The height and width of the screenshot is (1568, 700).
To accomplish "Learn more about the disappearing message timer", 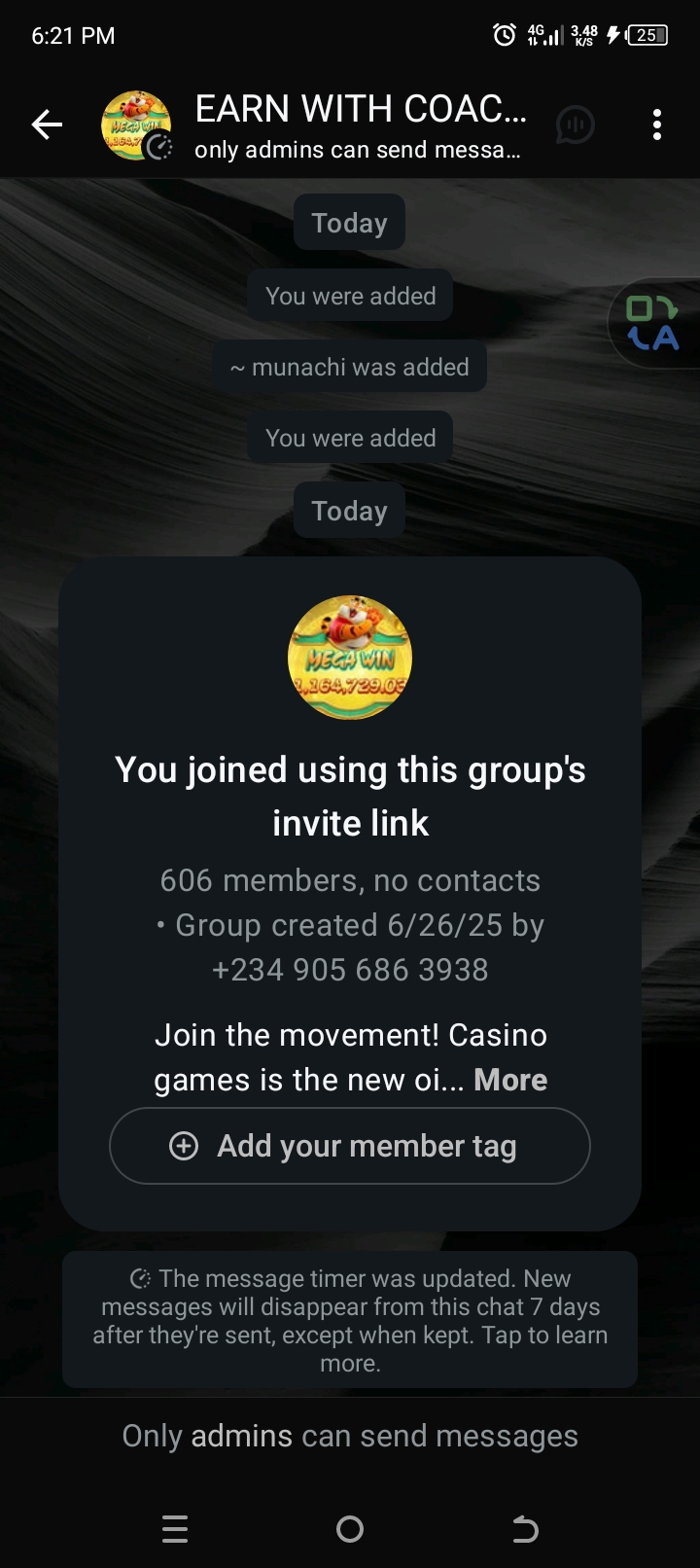I will point(350,1320).
